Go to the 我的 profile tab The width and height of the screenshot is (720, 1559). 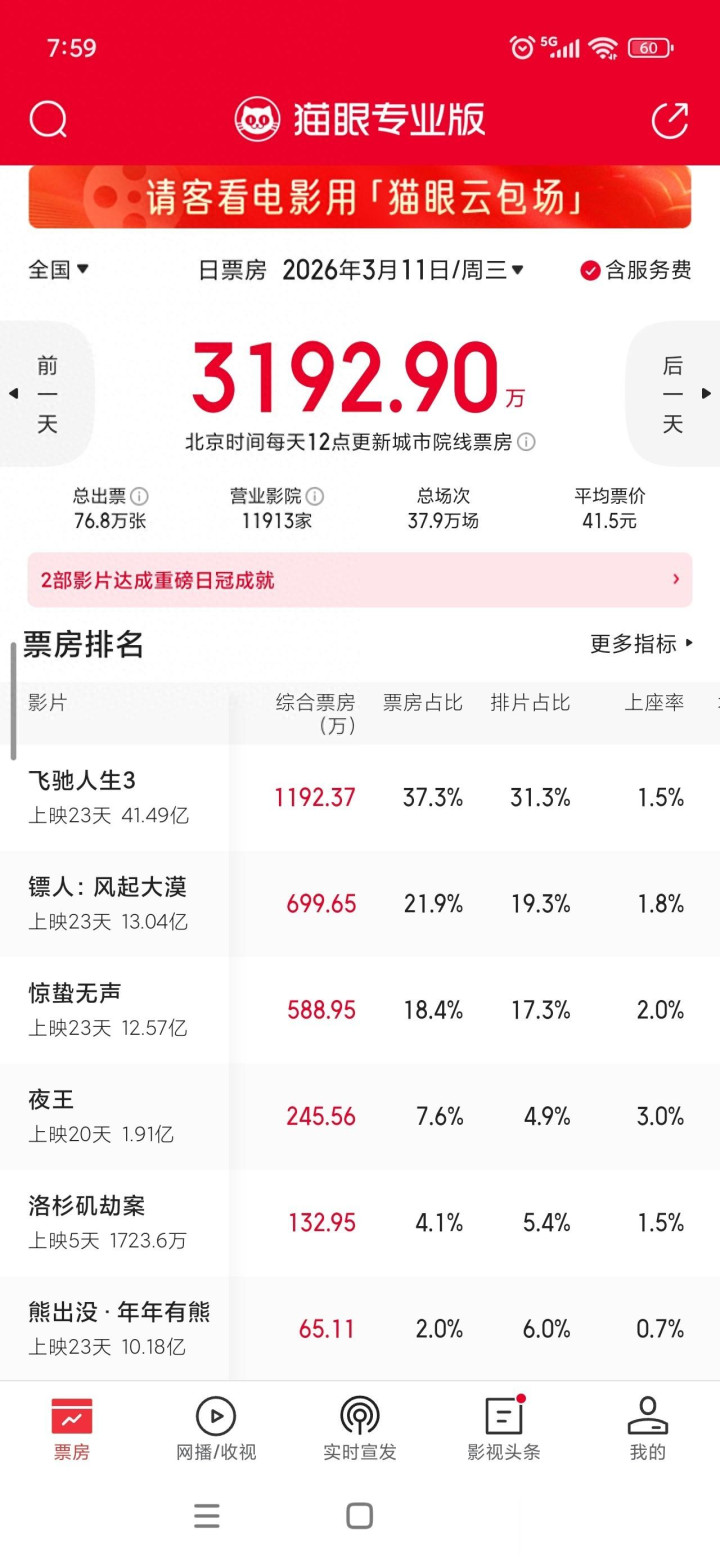coord(648,1430)
